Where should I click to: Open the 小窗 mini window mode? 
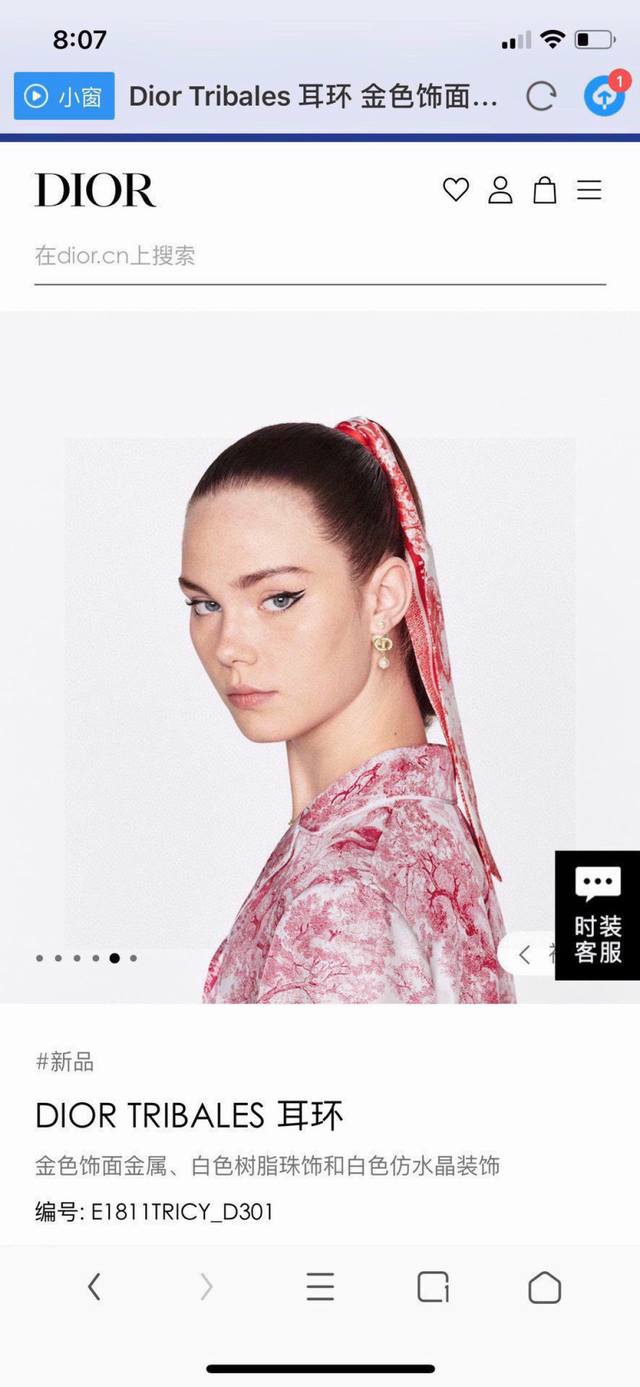coord(64,96)
